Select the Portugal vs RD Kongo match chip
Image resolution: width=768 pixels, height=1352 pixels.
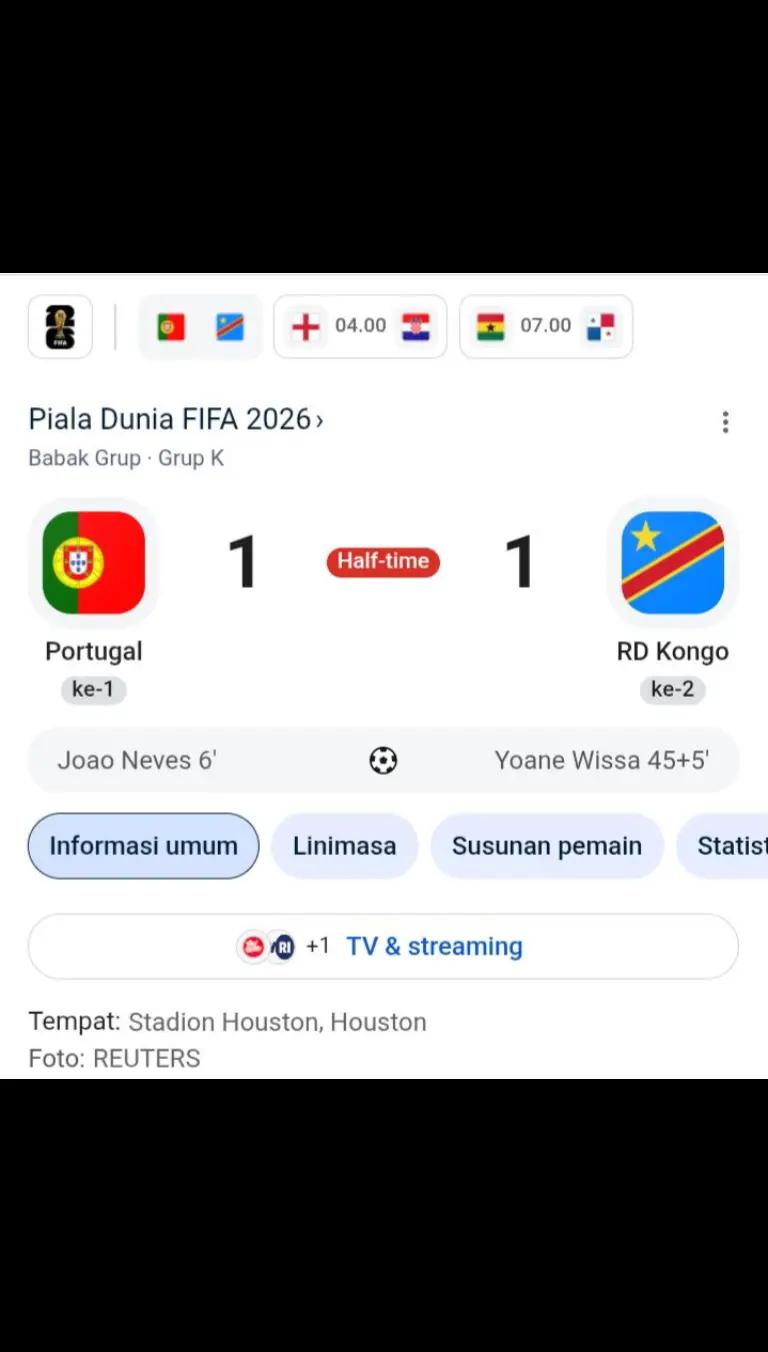(x=200, y=326)
